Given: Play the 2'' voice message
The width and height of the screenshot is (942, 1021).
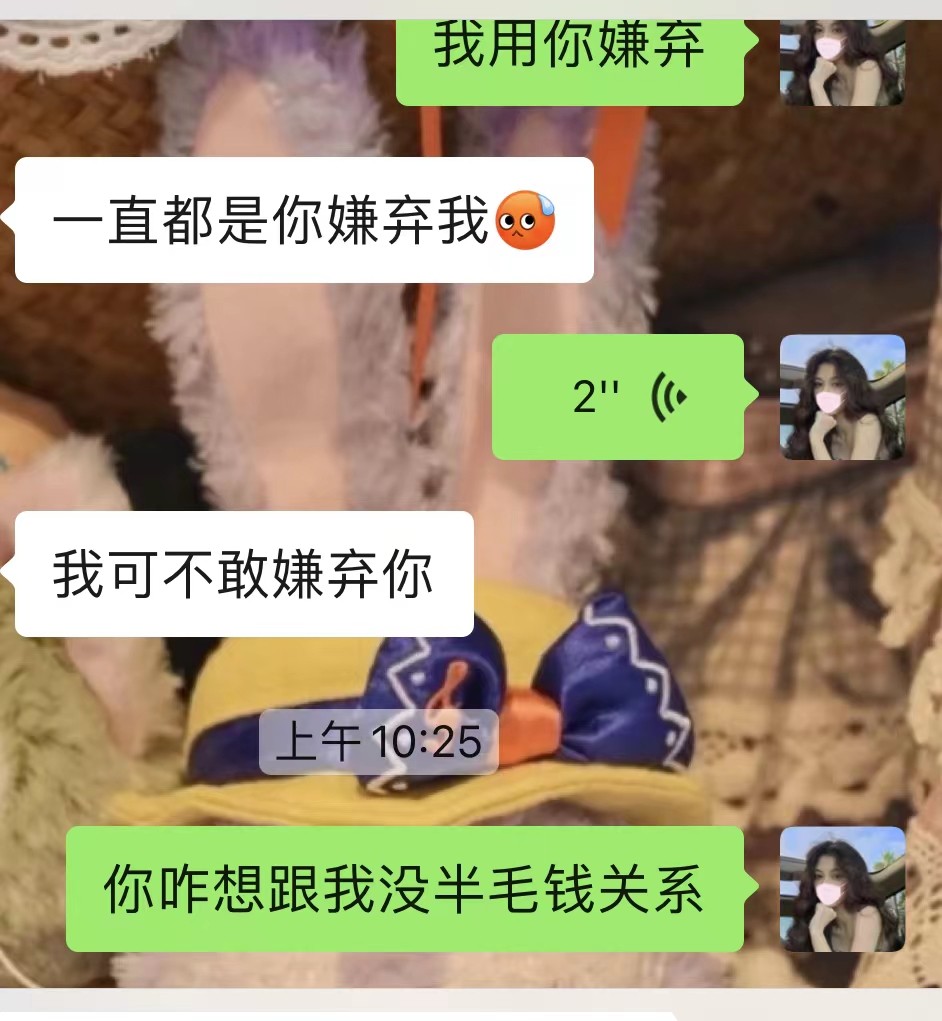Looking at the screenshot, I should point(618,398).
